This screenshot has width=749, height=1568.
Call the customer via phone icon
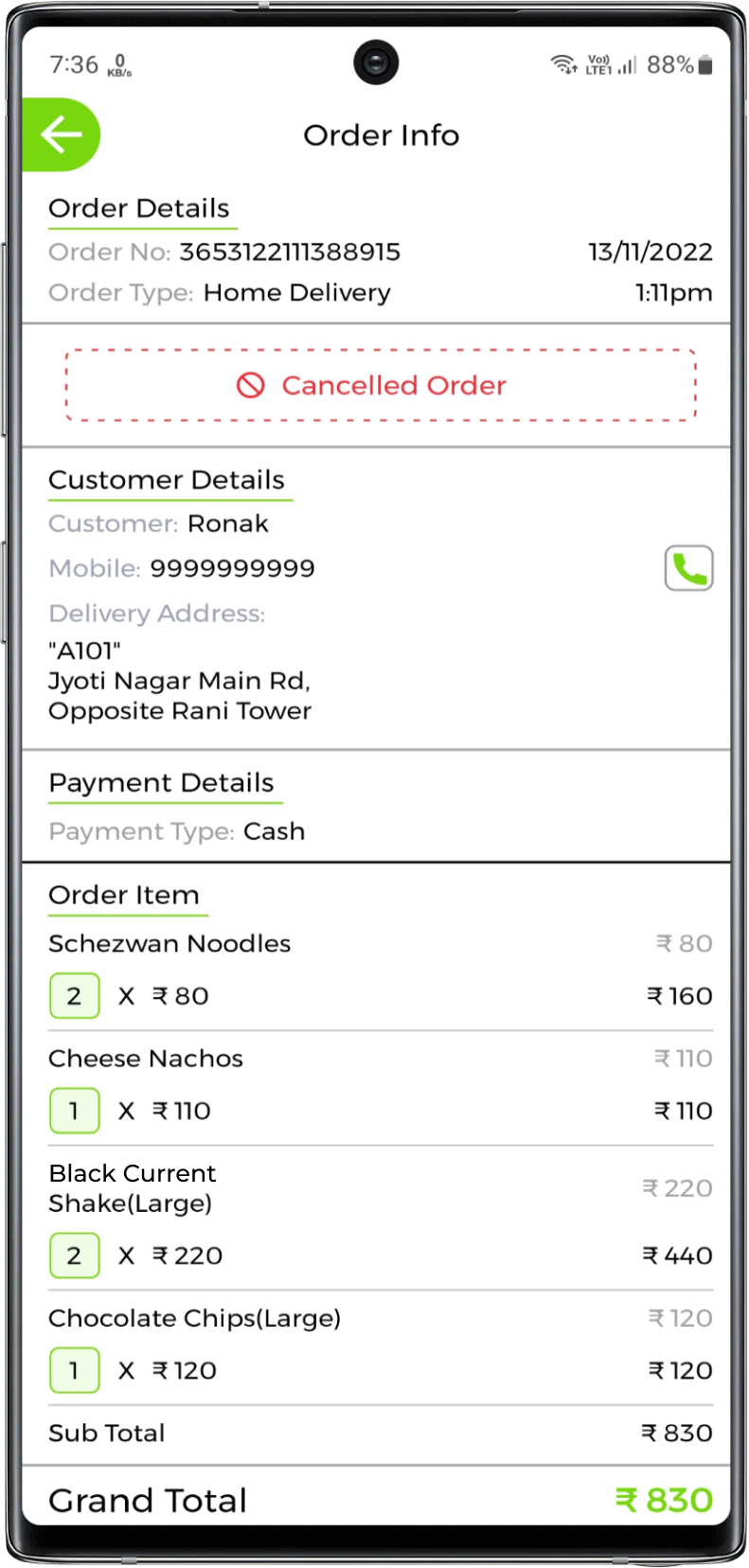pos(688,568)
